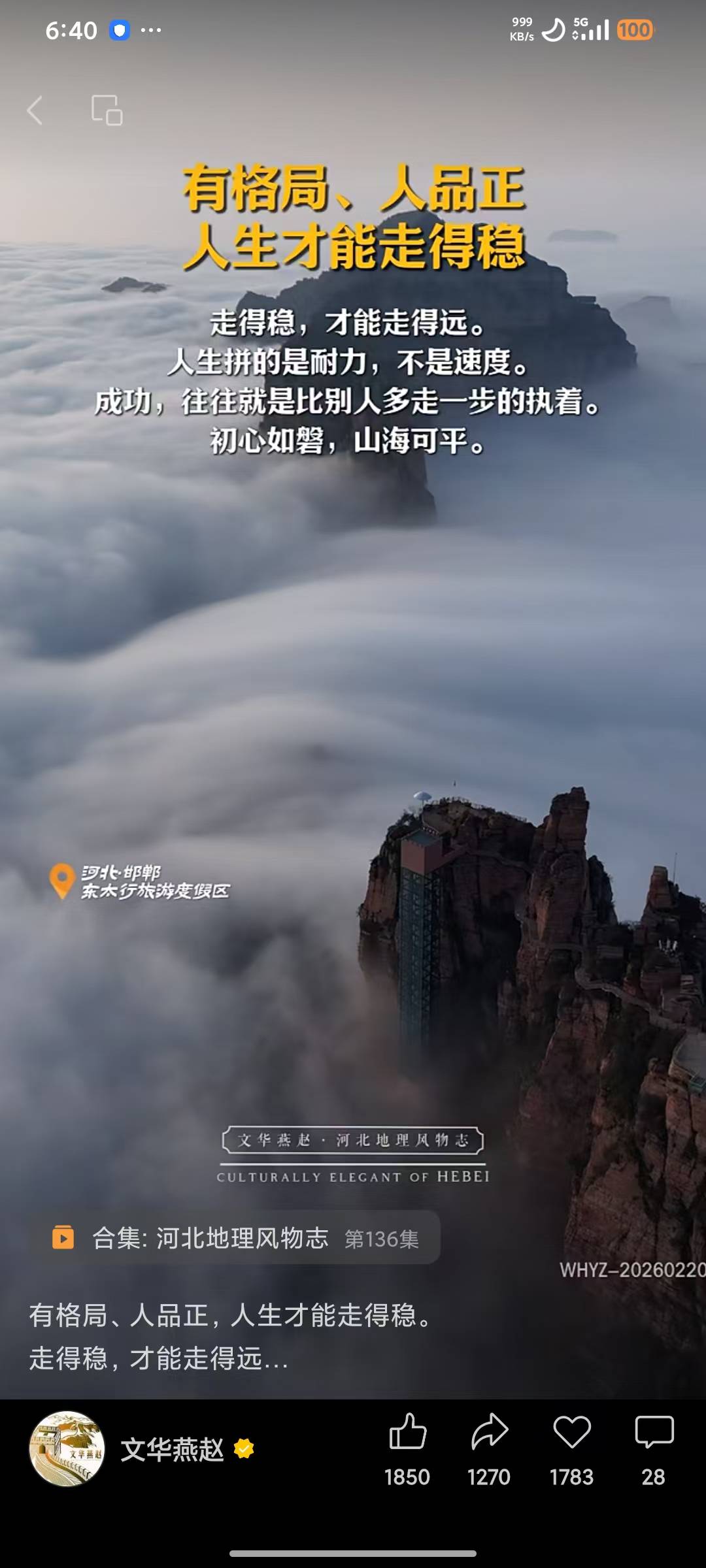Open the 文华燕赵 account name
The width and height of the screenshot is (706, 1568).
pyautogui.click(x=173, y=1450)
